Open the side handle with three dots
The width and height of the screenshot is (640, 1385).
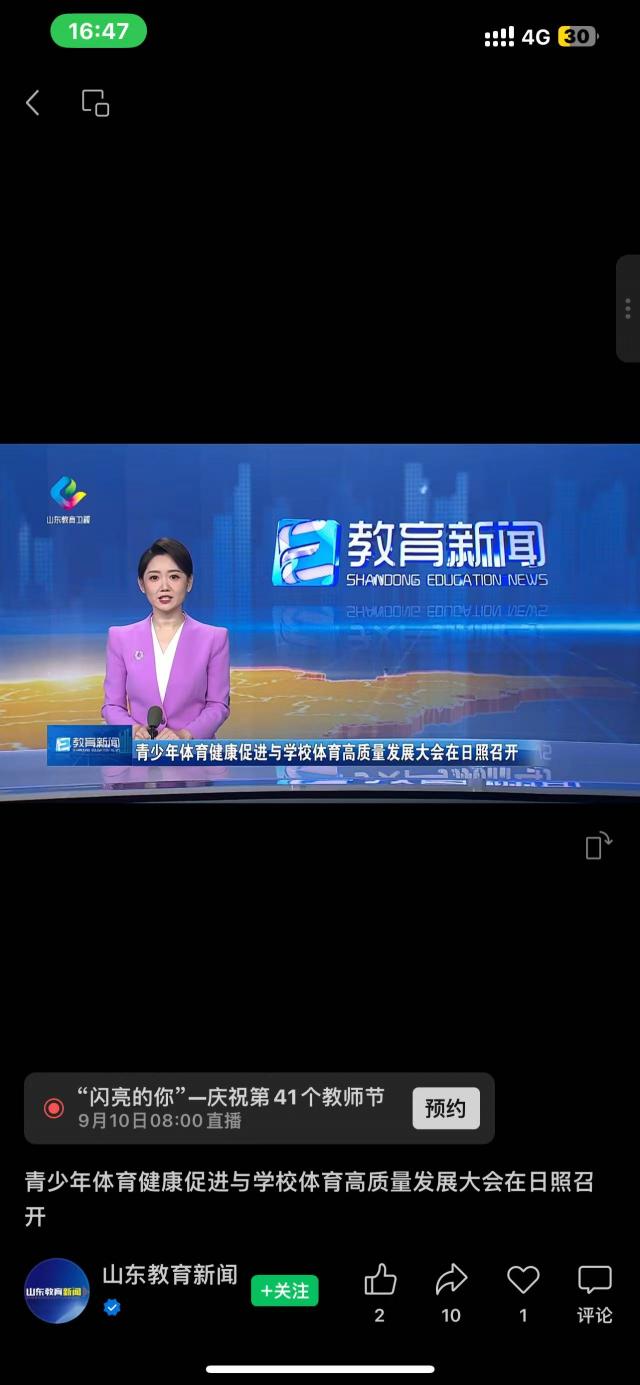click(x=628, y=308)
